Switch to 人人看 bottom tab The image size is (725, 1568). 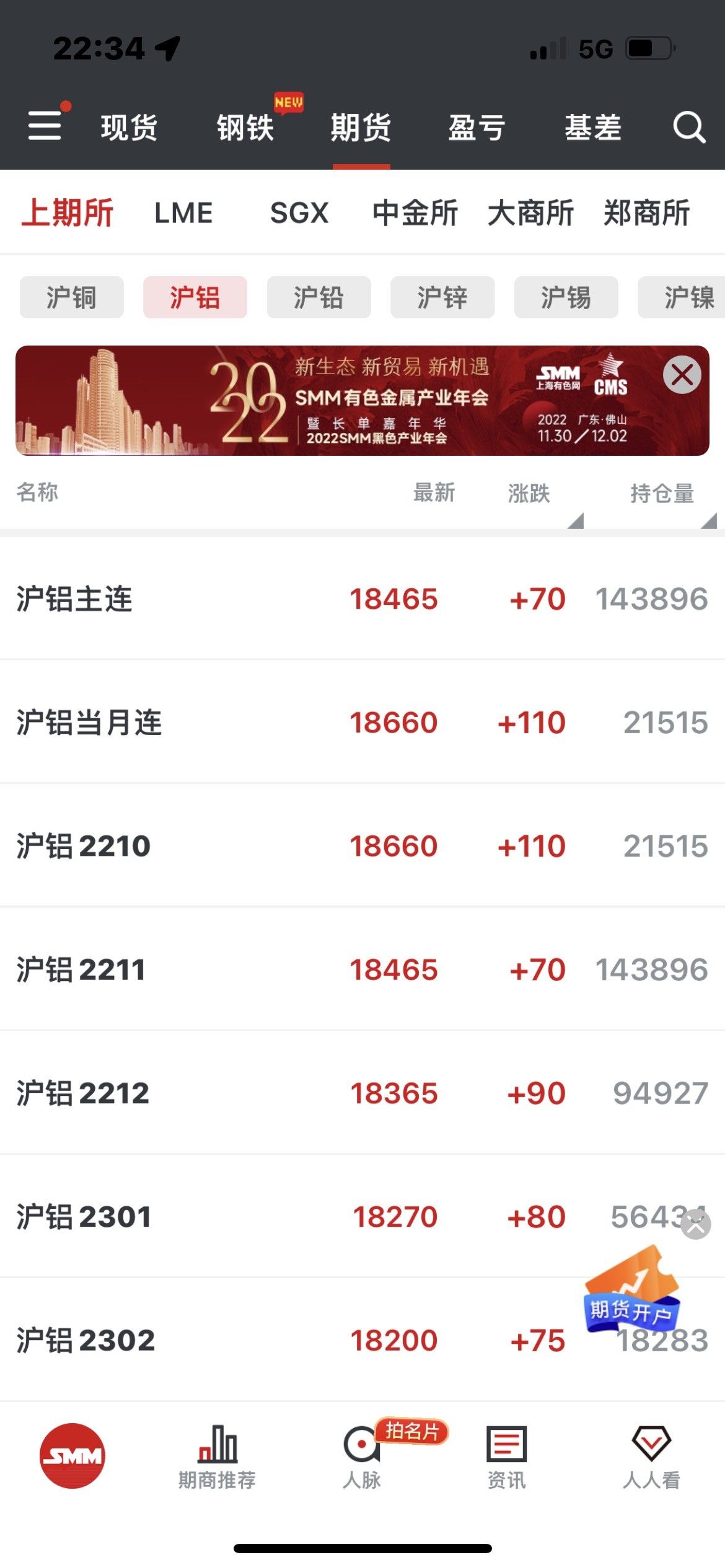pyautogui.click(x=651, y=1457)
